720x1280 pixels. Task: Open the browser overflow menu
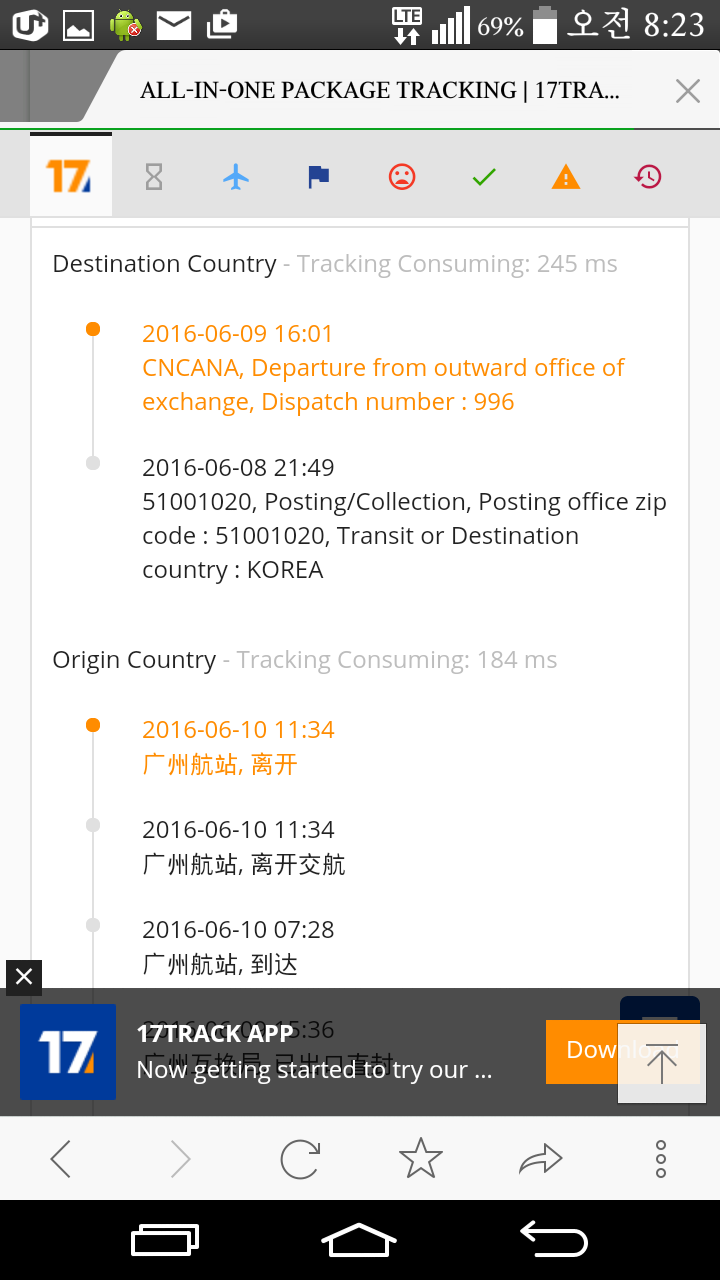(660, 1159)
